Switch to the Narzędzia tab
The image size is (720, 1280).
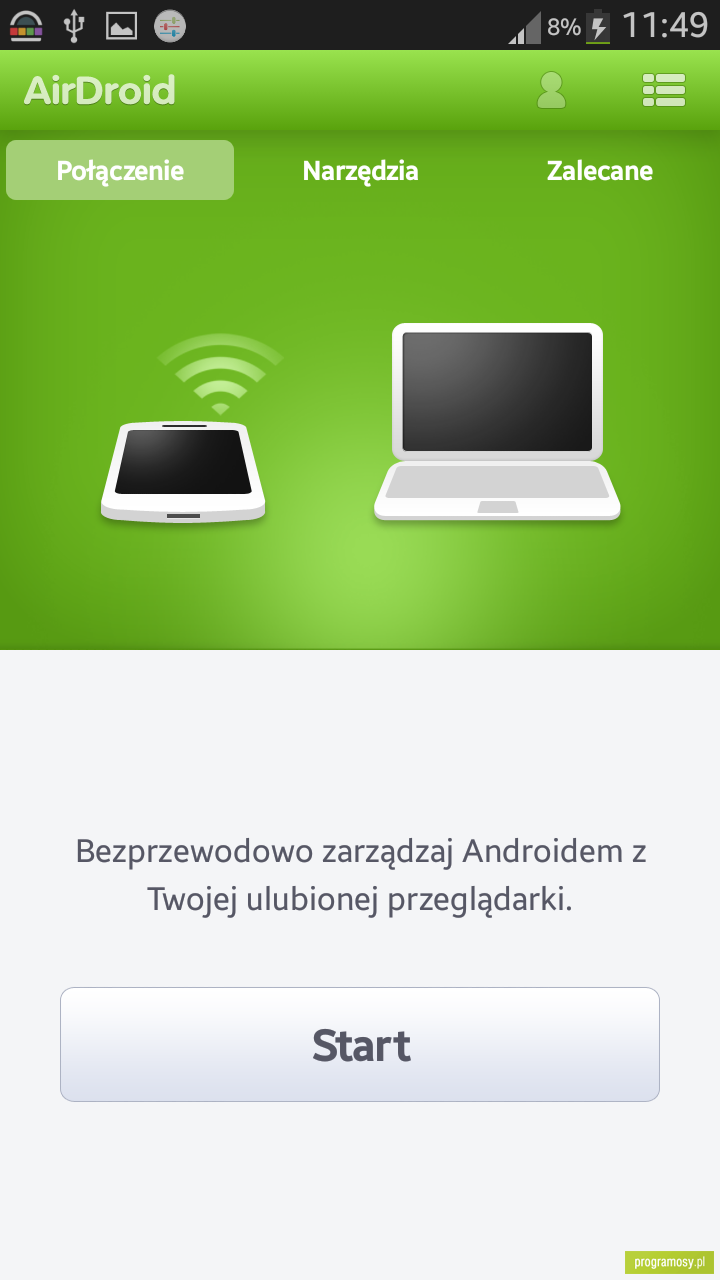(360, 171)
